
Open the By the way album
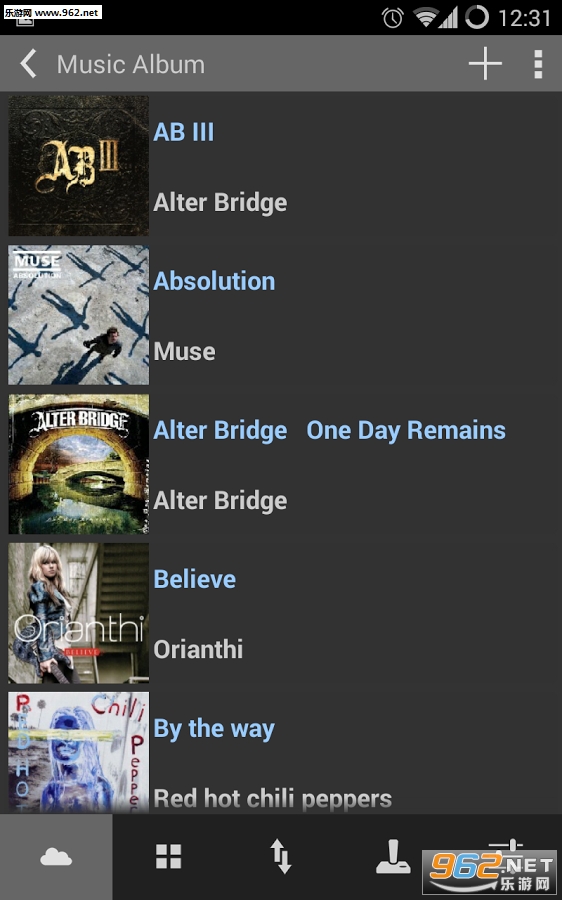pyautogui.click(x=281, y=752)
